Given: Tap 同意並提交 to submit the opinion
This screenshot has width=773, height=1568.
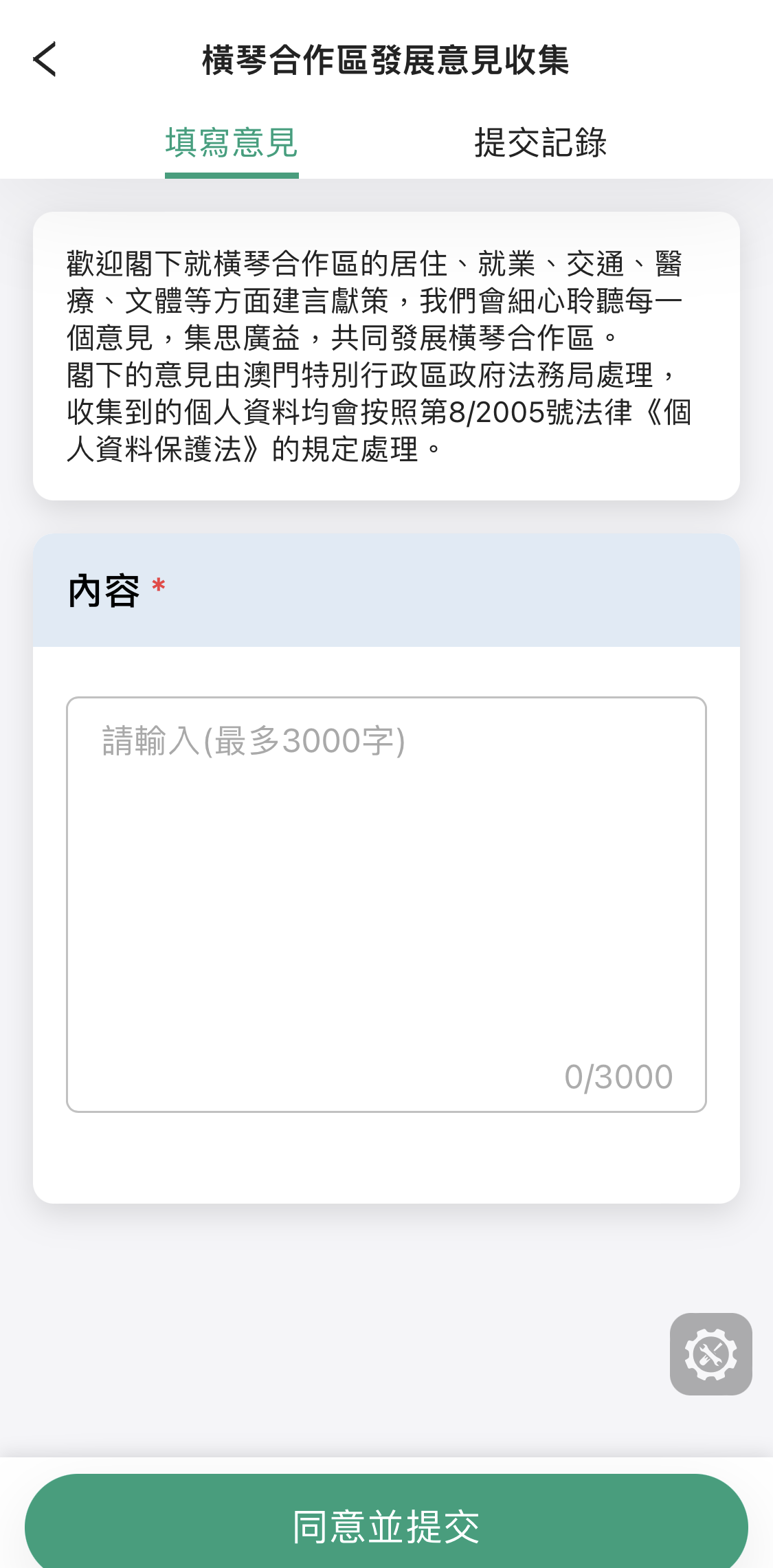Looking at the screenshot, I should 386,1526.
